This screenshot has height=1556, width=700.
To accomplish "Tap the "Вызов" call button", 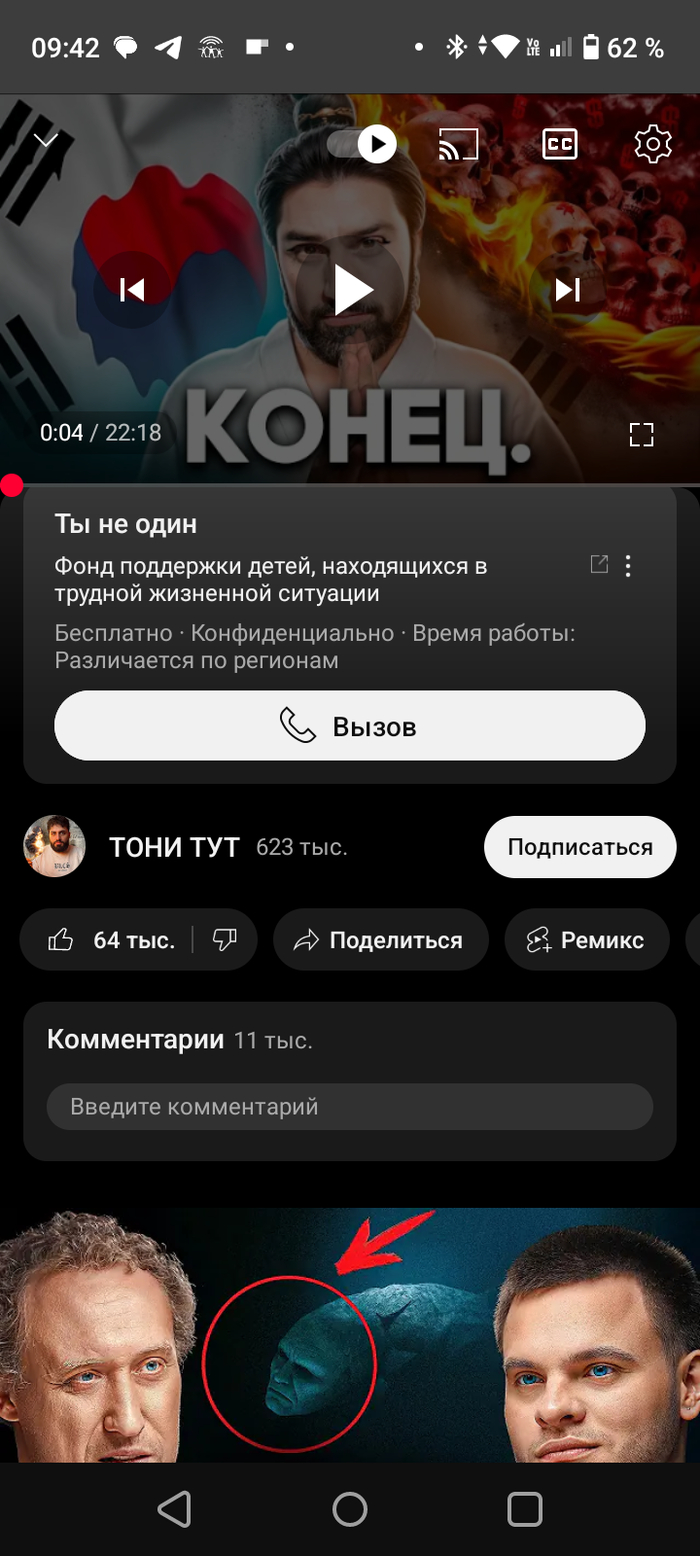I will point(349,726).
